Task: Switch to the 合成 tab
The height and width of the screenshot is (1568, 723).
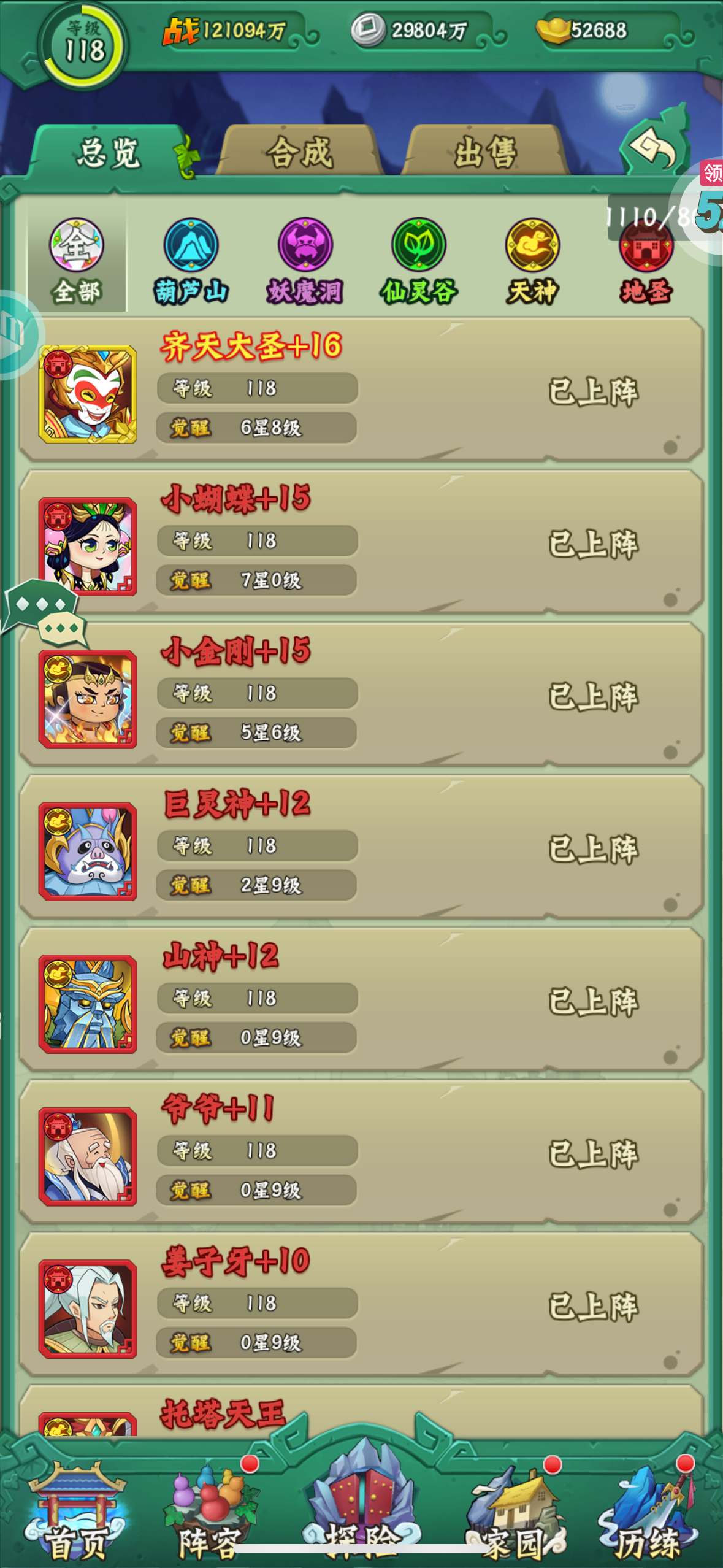Action: (x=299, y=152)
